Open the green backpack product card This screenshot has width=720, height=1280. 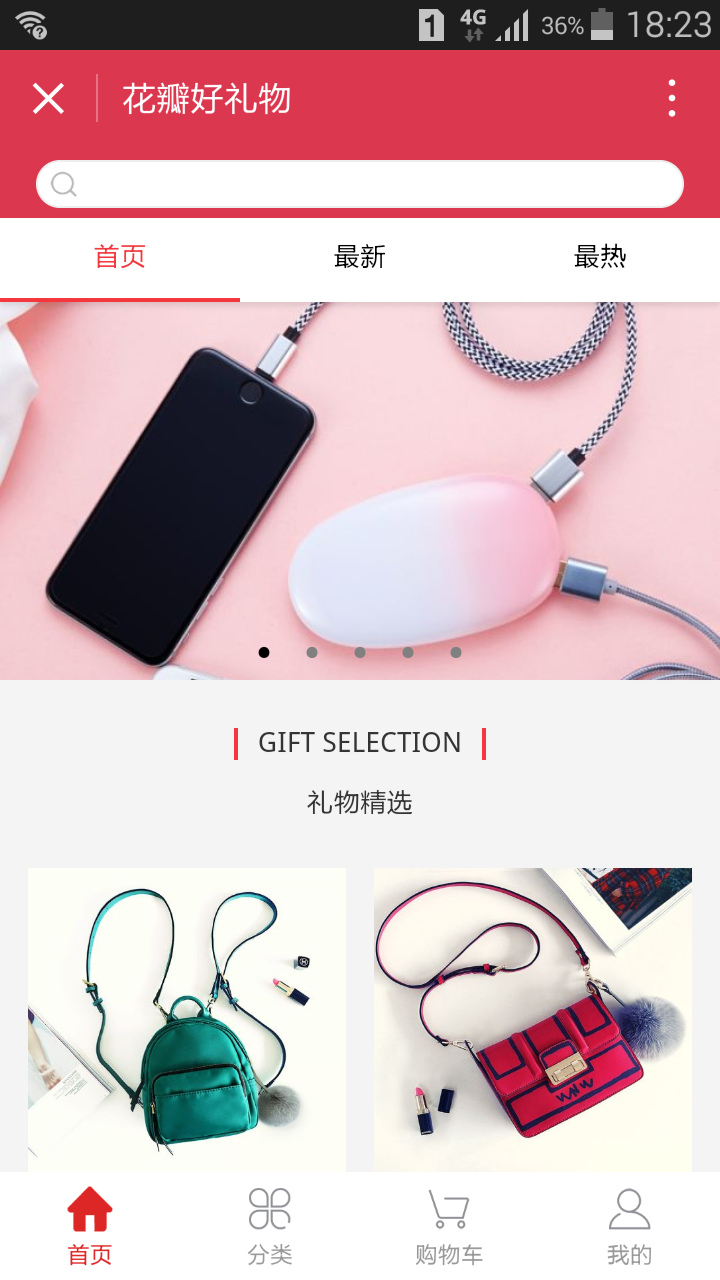187,1018
